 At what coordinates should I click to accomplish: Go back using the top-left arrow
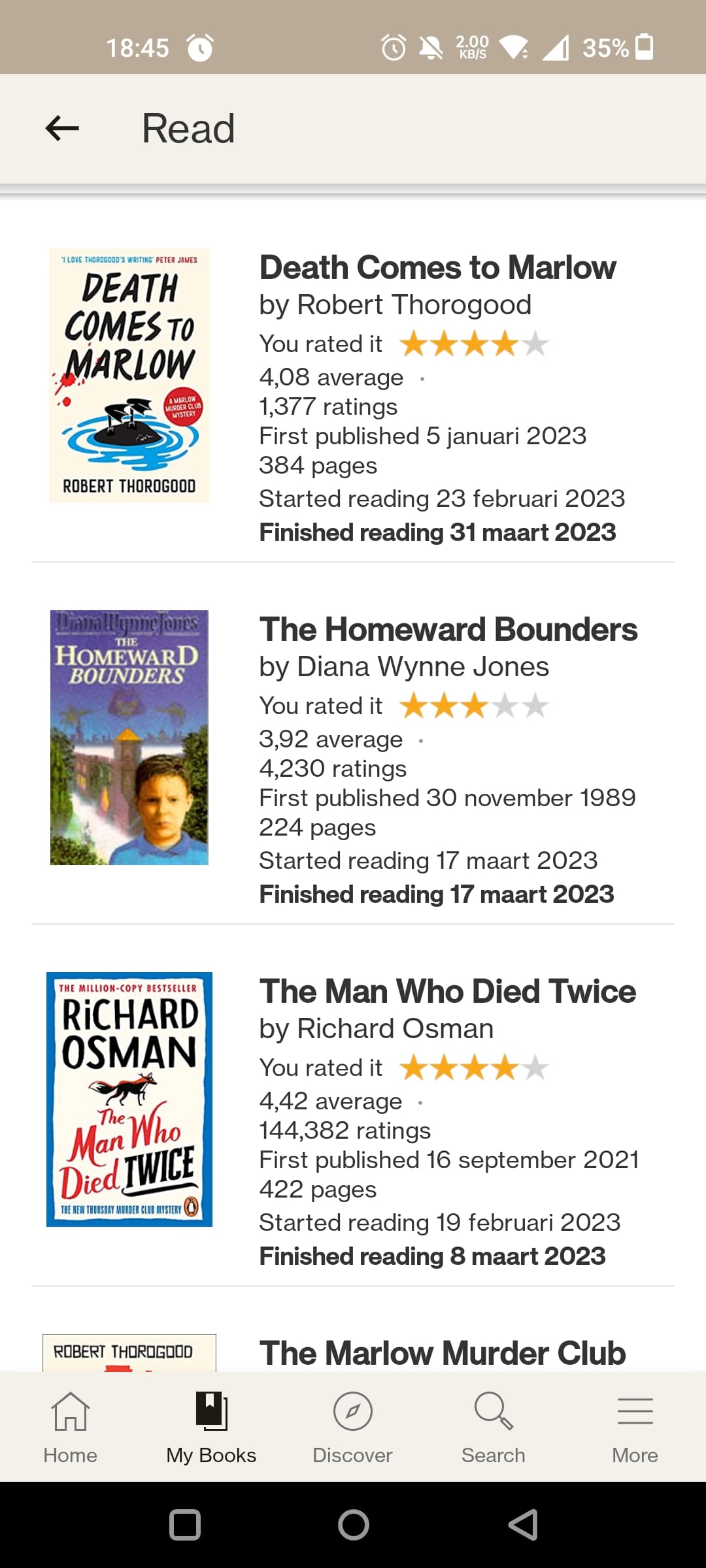click(x=62, y=128)
